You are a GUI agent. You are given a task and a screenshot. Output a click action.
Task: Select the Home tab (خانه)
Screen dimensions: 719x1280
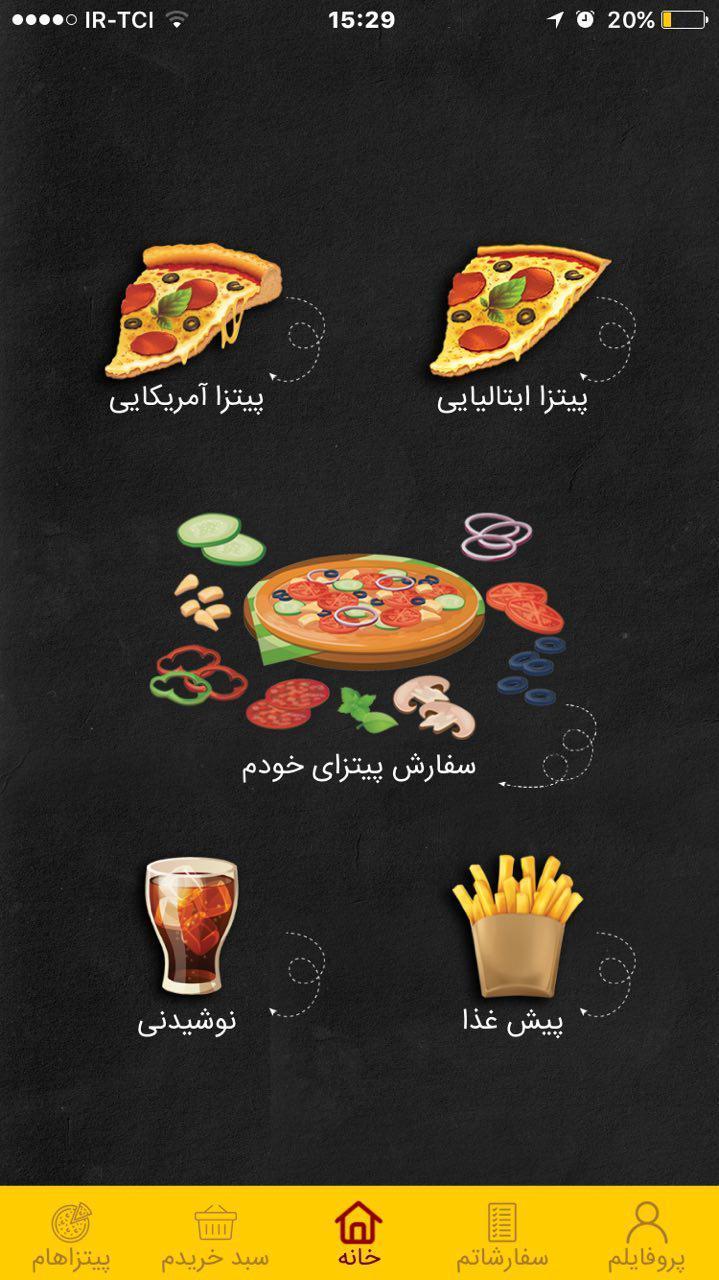(x=358, y=1234)
